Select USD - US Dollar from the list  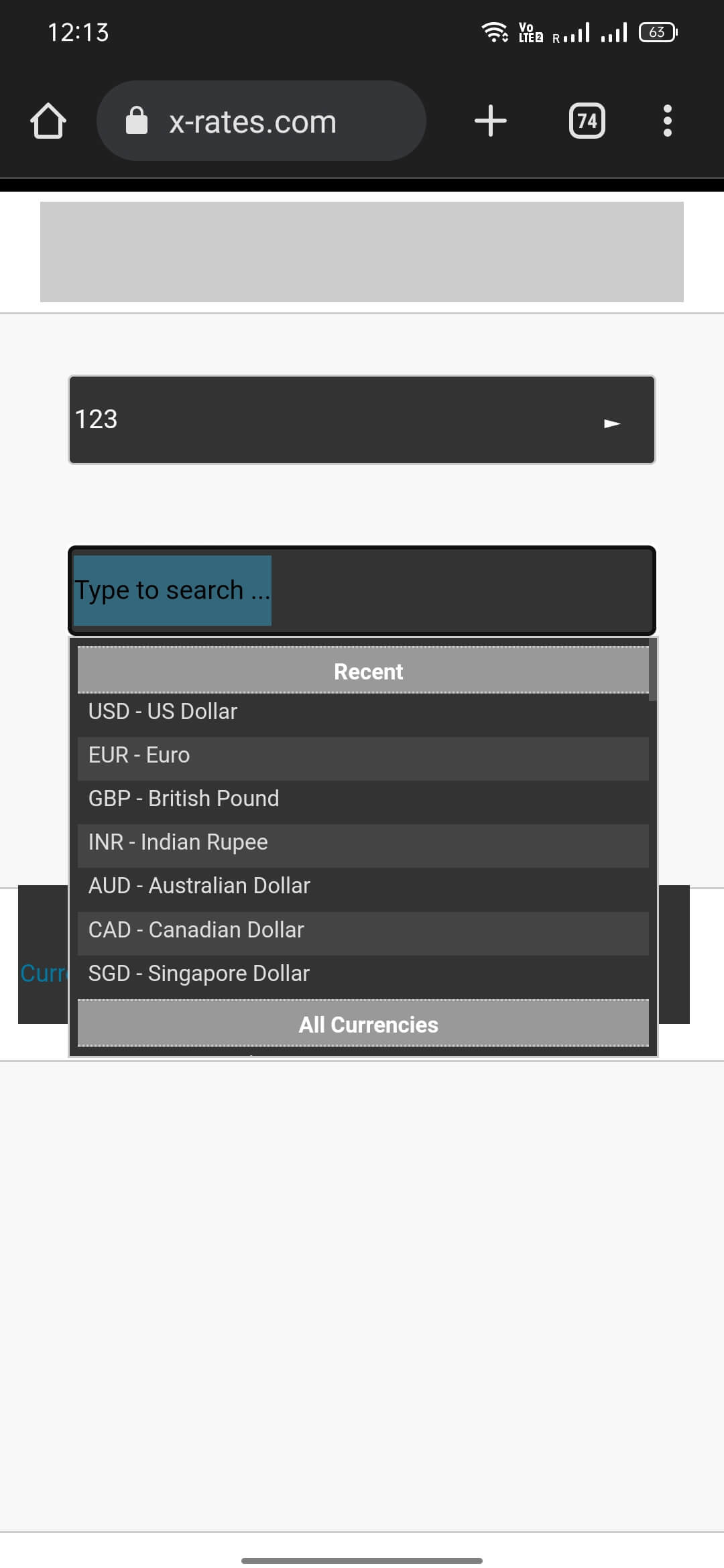(362, 712)
